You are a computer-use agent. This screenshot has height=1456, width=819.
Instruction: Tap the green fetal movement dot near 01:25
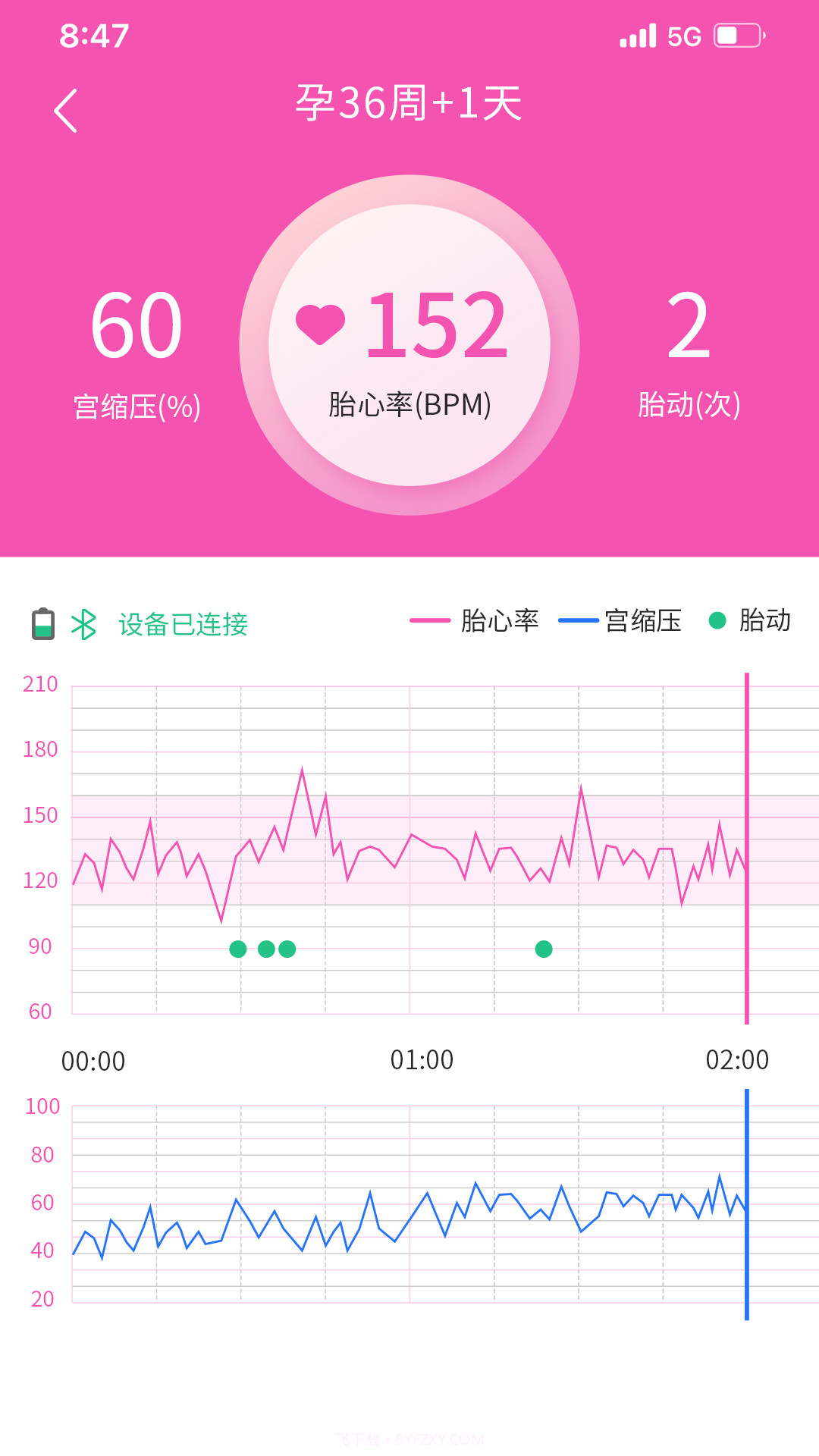pyautogui.click(x=544, y=947)
